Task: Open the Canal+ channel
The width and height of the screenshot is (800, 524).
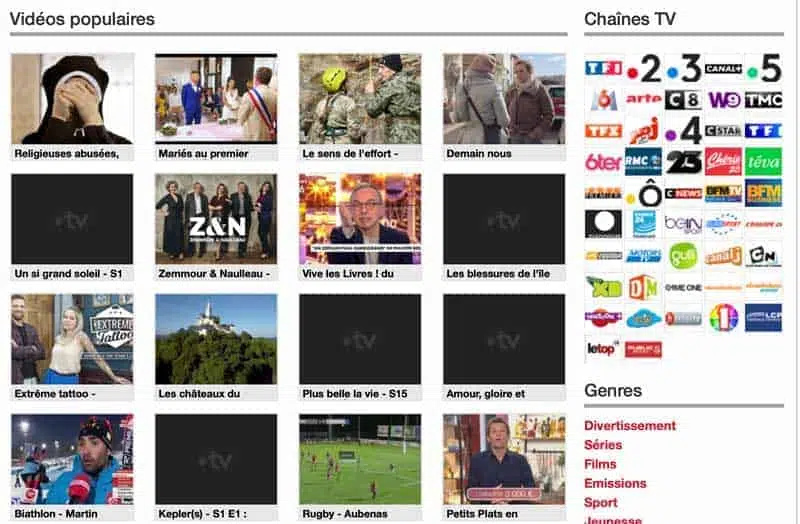Action: point(723,69)
